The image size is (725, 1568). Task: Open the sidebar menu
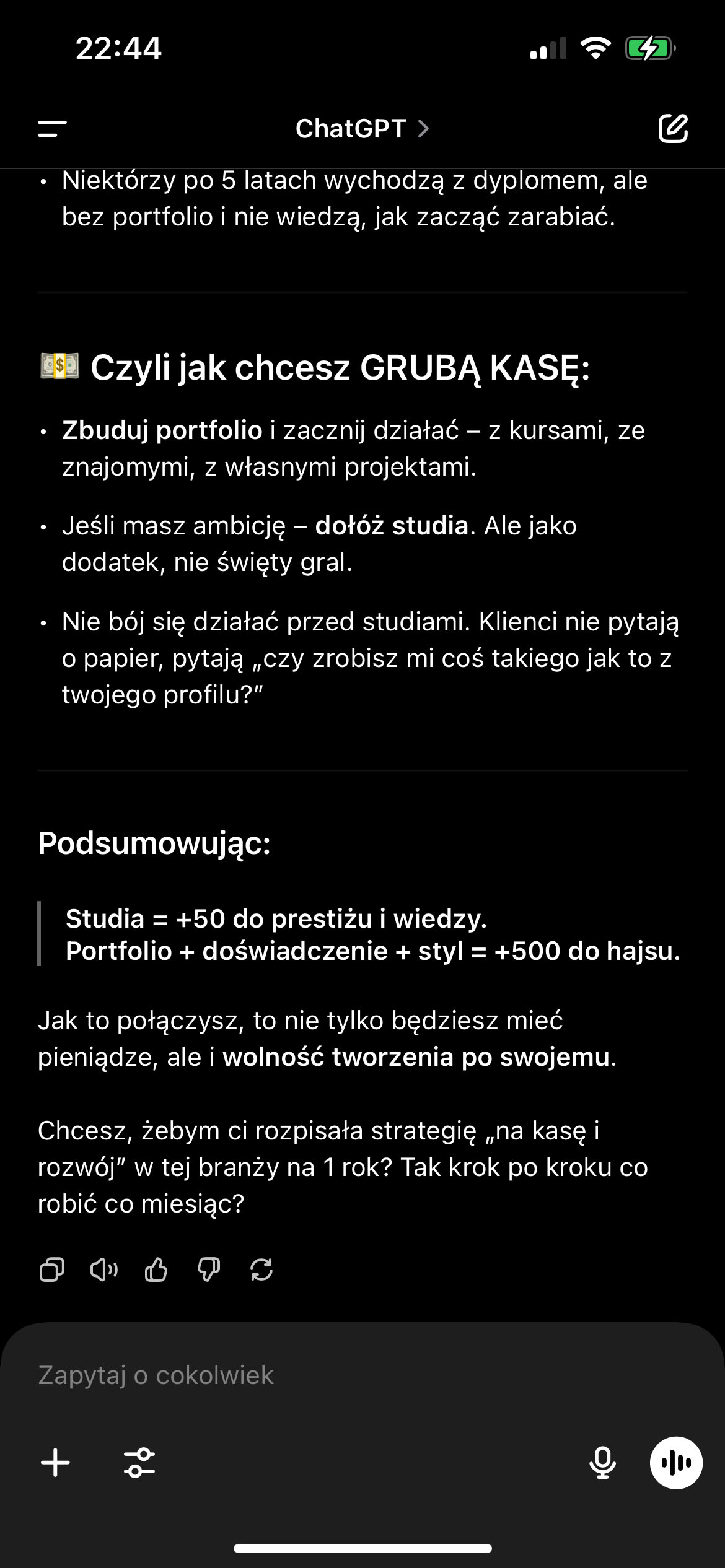[52, 129]
